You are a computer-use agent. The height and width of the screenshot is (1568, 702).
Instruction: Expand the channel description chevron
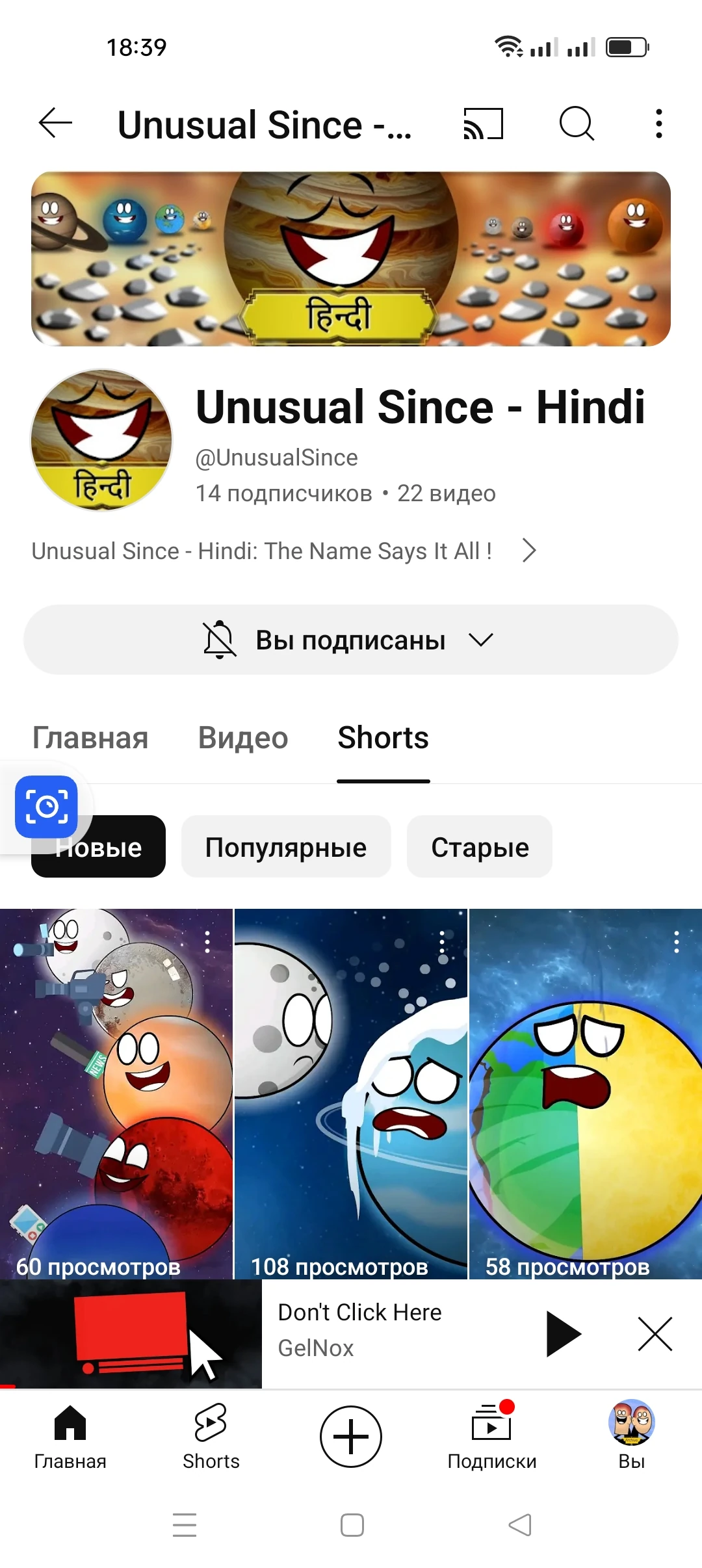pyautogui.click(x=529, y=551)
